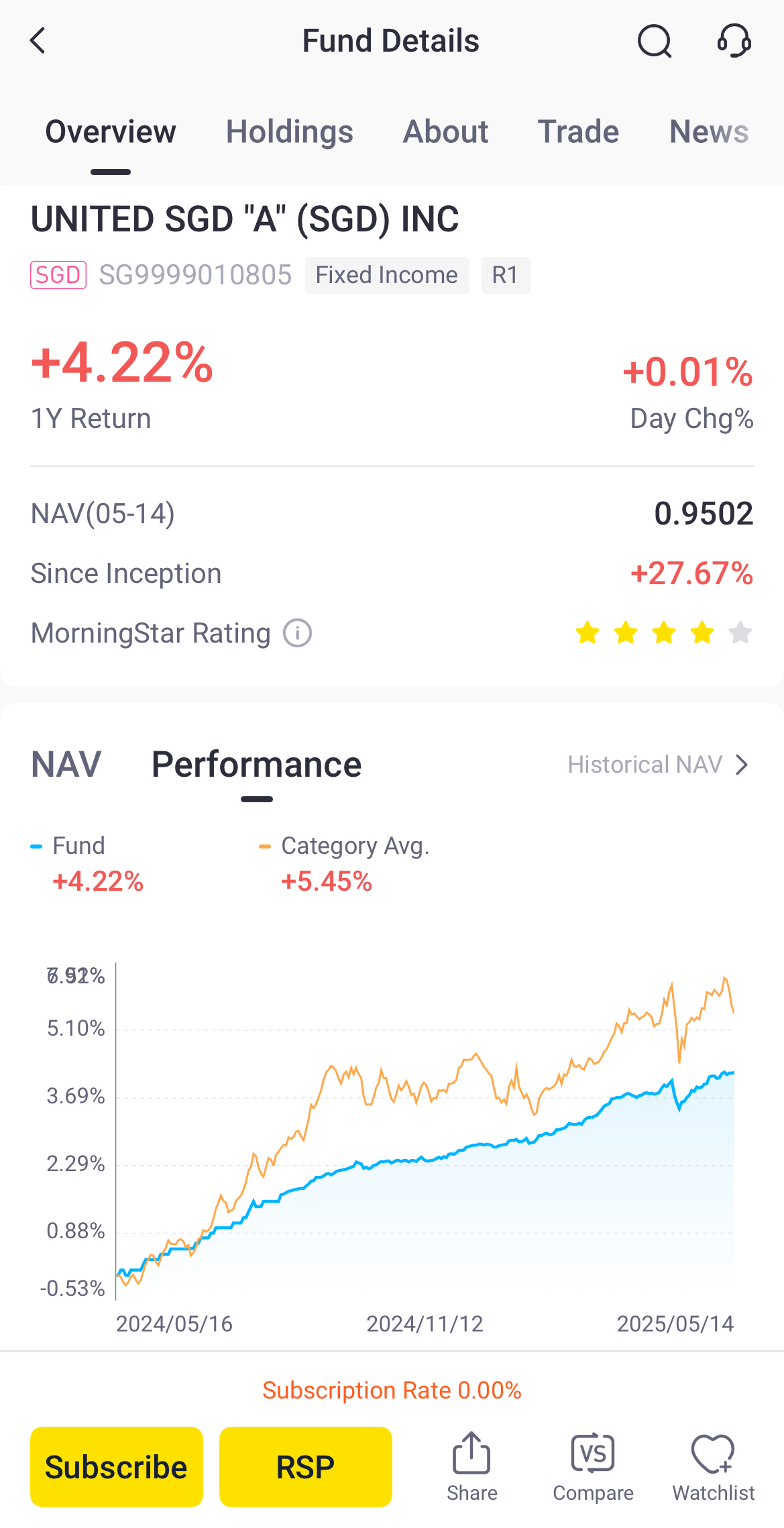Go to the News tab
Screen dimensions: 784x1528
[708, 131]
